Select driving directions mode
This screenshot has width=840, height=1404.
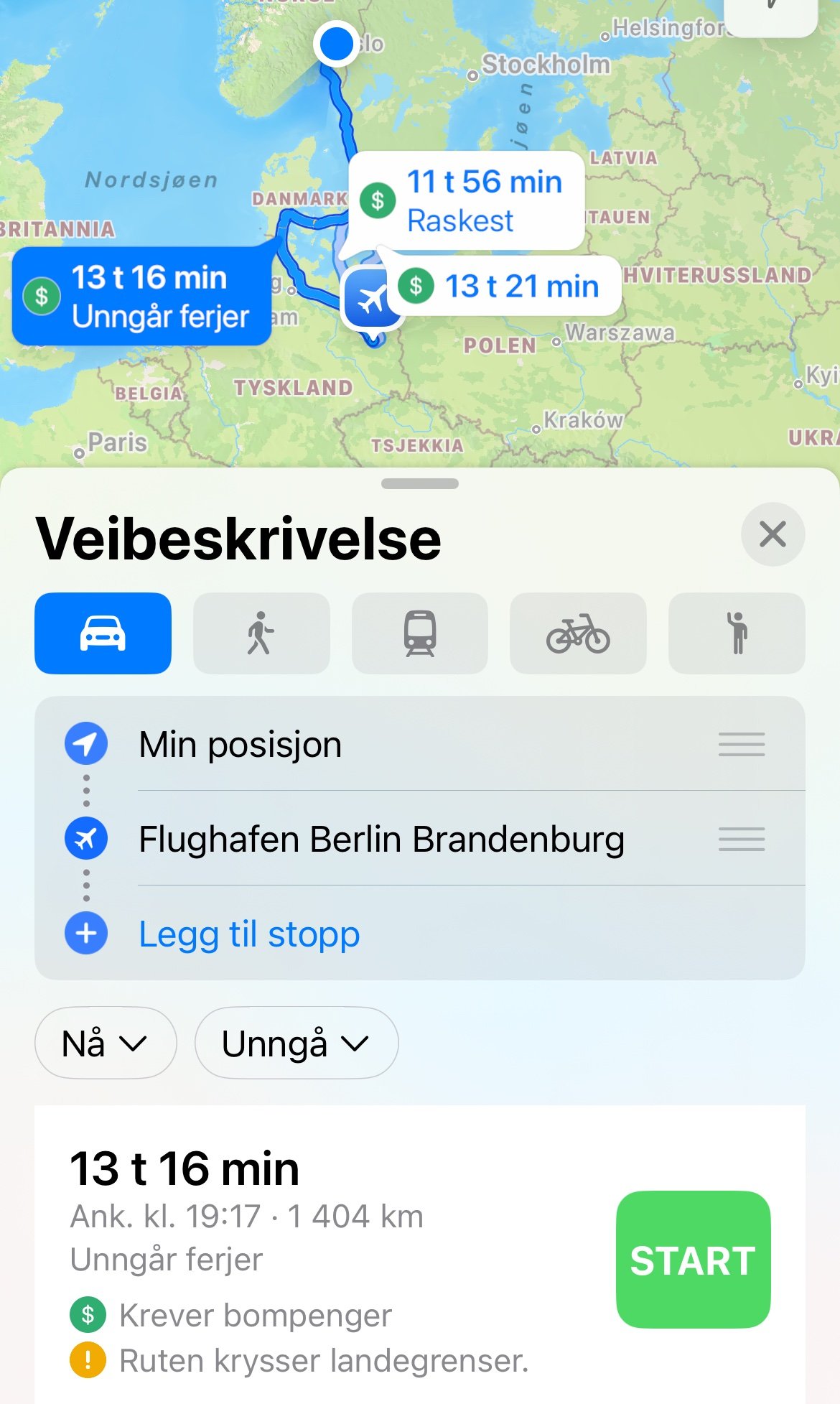click(103, 633)
